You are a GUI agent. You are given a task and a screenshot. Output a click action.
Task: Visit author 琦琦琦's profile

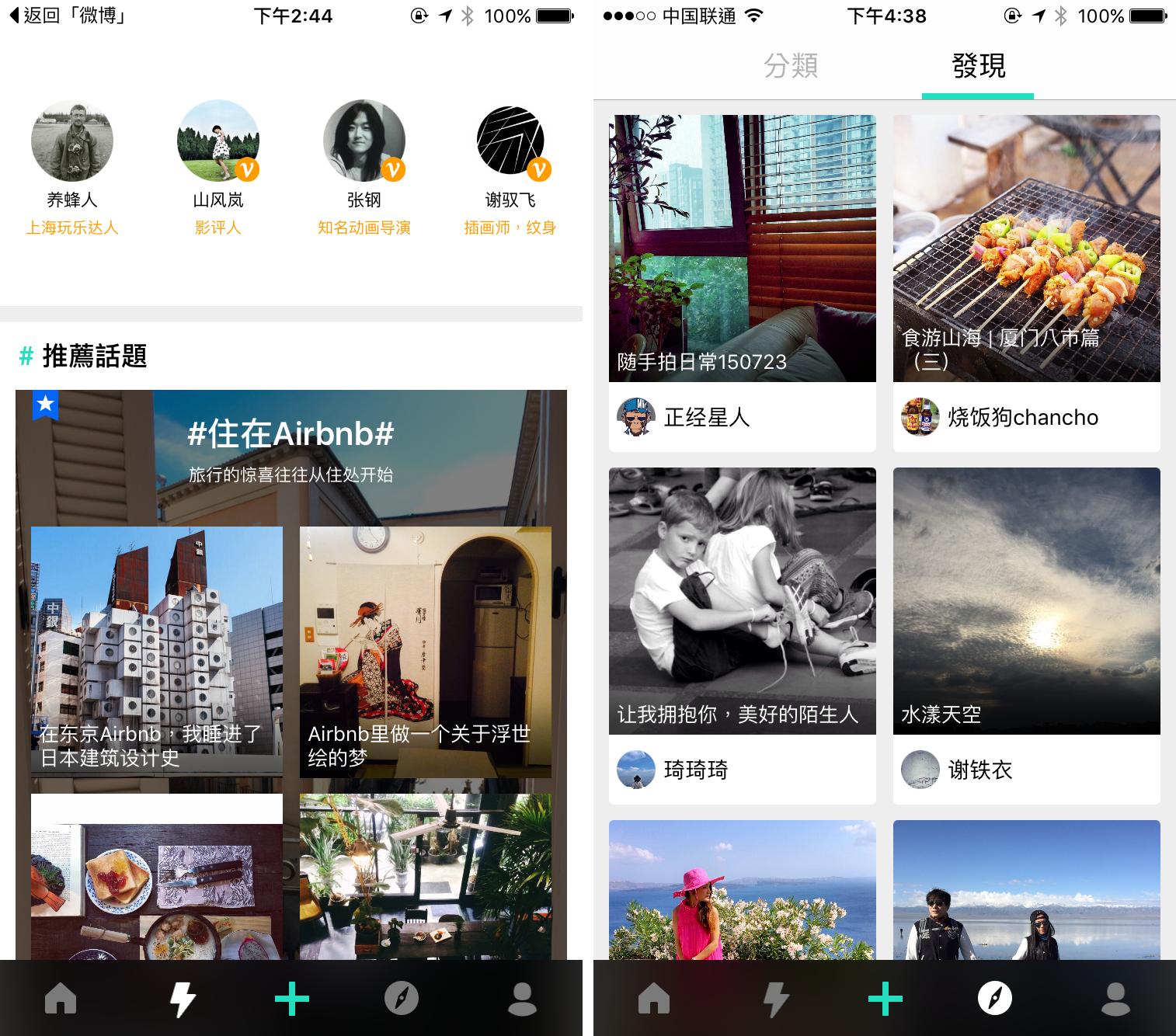(x=673, y=770)
